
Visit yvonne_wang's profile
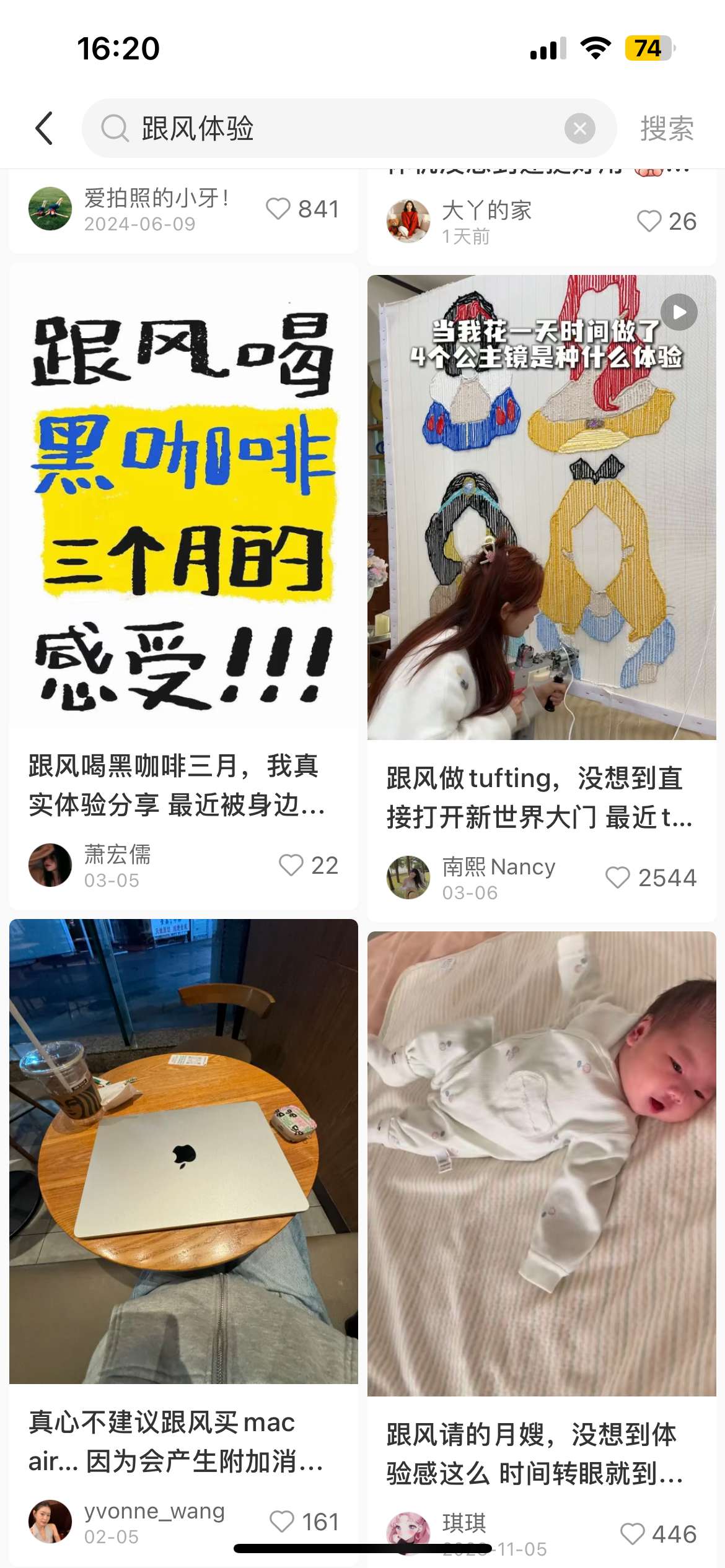click(50, 1522)
